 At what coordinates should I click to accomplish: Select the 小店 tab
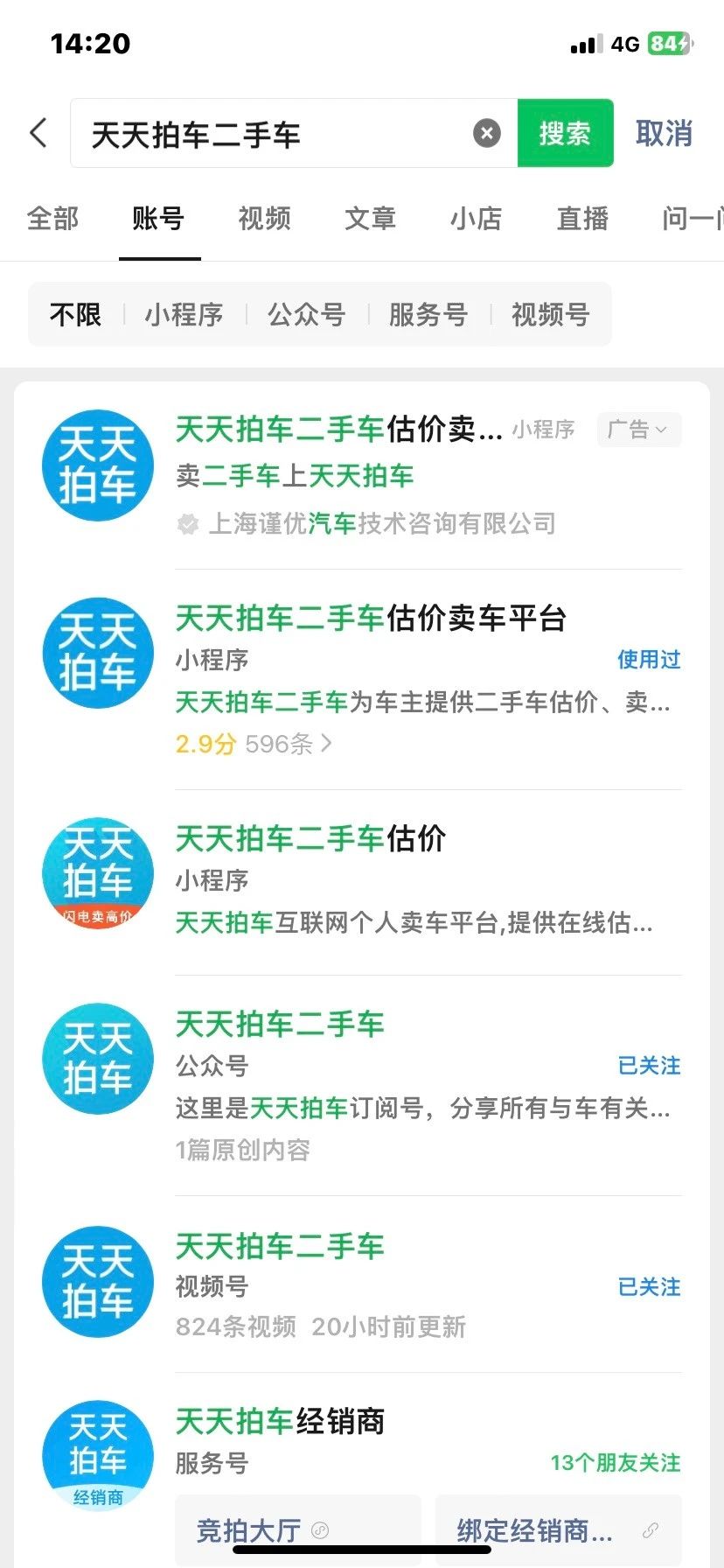[x=476, y=218]
